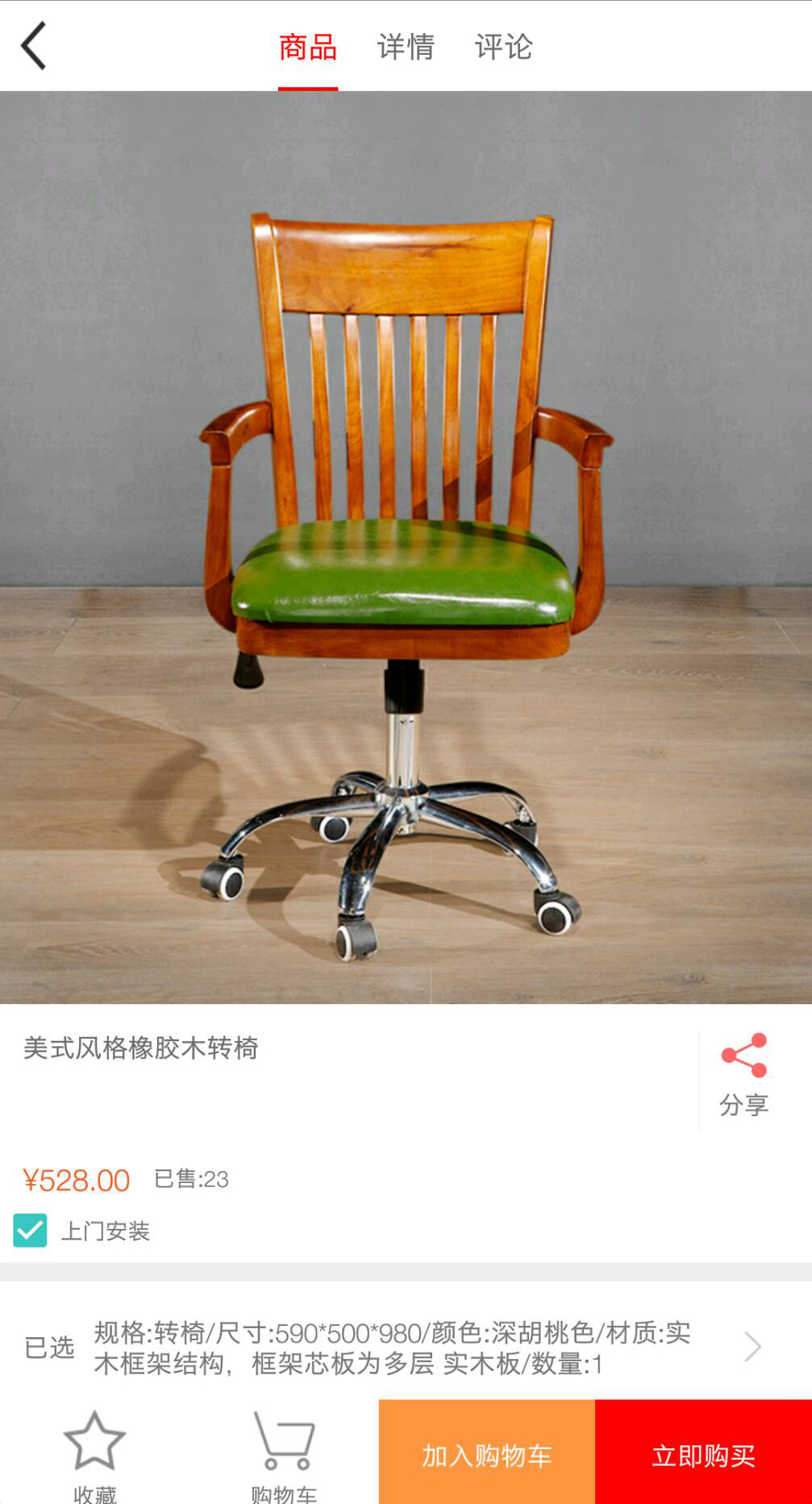Tap 立即购买 to buy now
Image resolution: width=812 pixels, height=1504 pixels.
click(x=703, y=1454)
